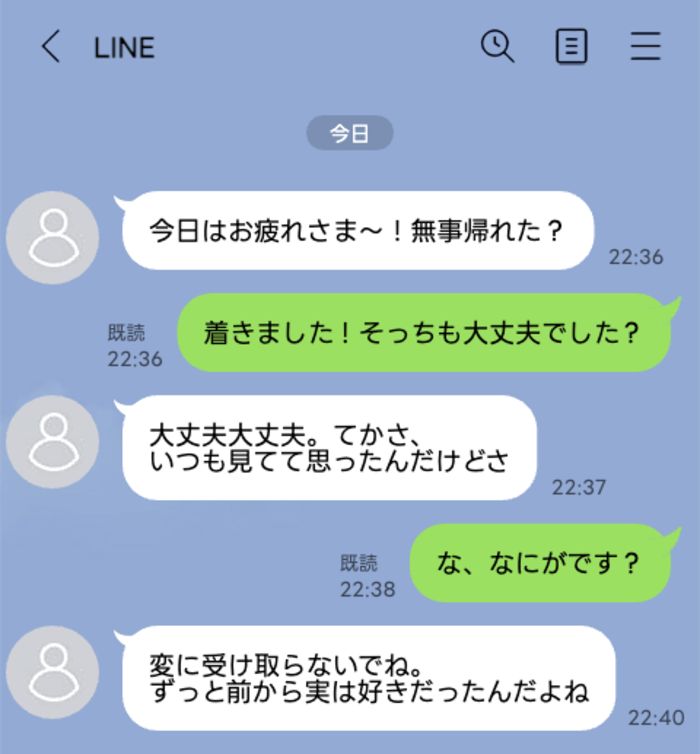Open sender's avatar beside 今日はお疲れさま message
Screen dimensions: 700x754
52,237
